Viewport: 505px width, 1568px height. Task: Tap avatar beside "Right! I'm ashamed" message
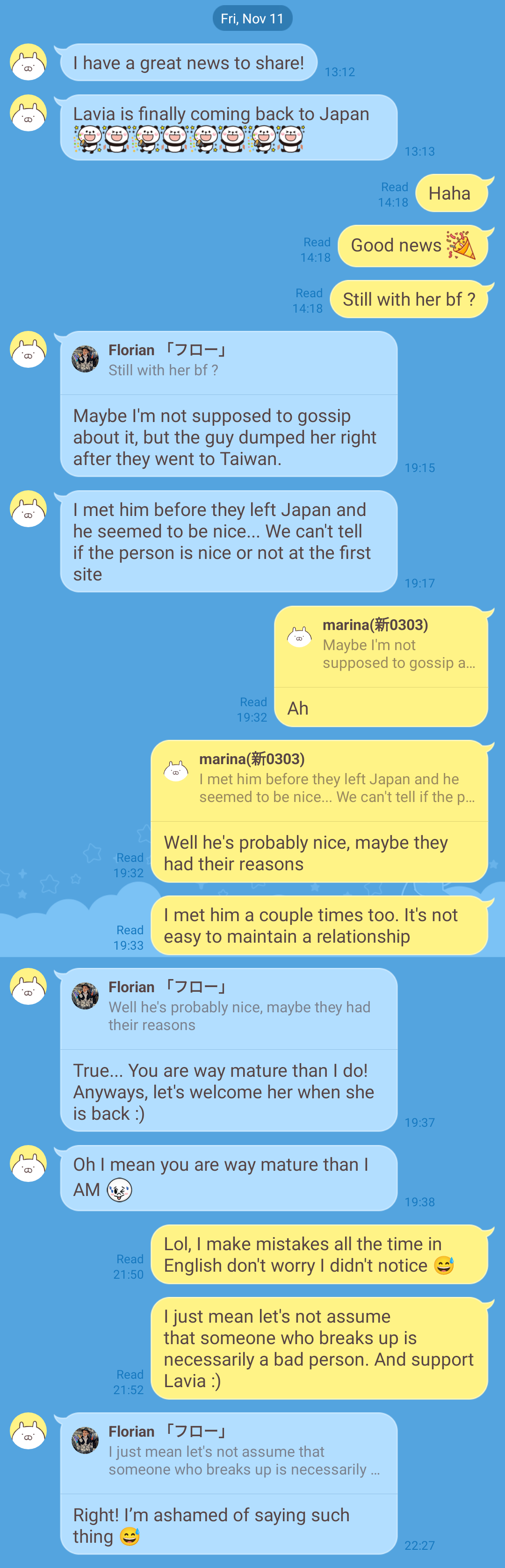tap(28, 1431)
